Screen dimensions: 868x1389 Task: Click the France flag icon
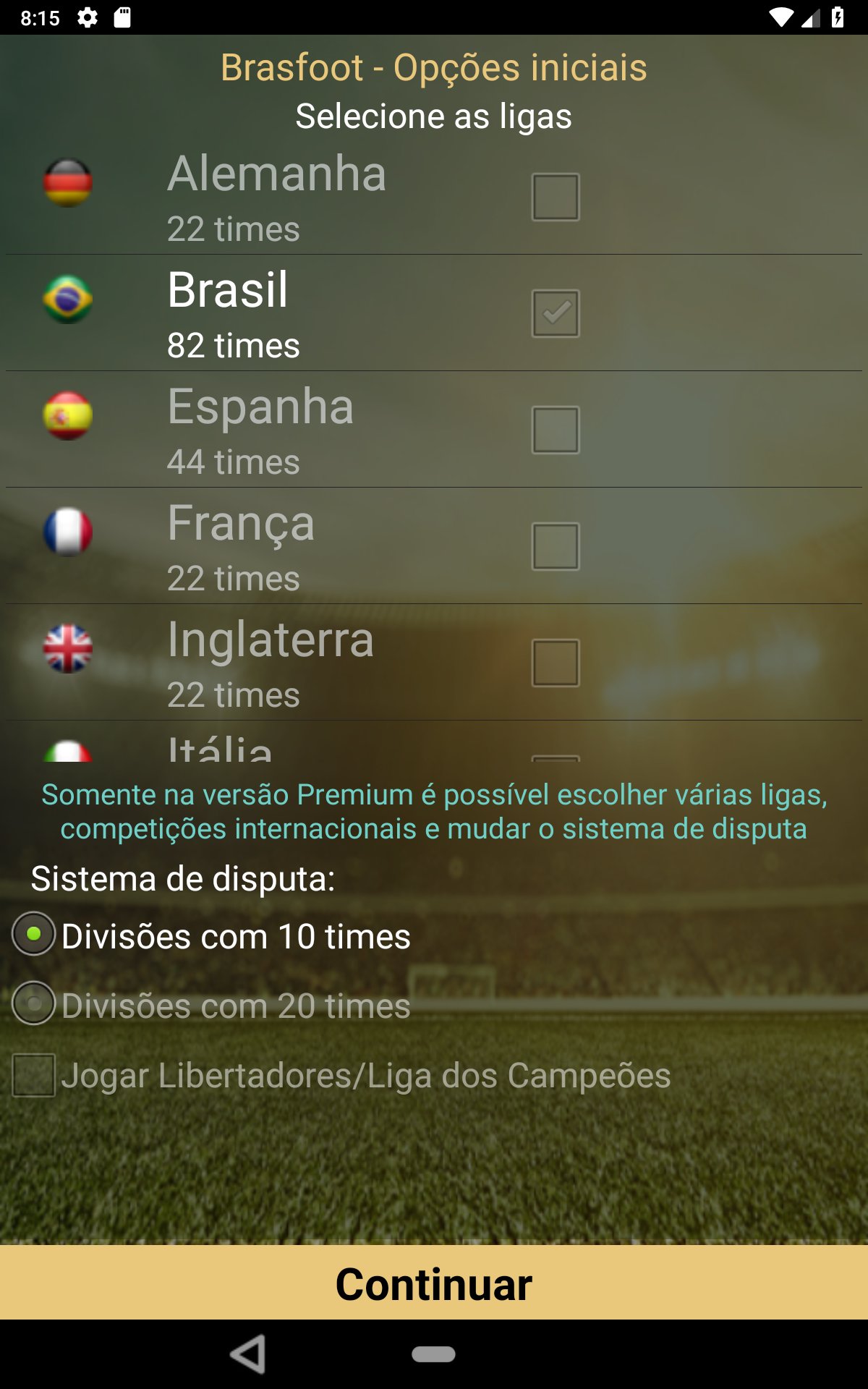tap(67, 533)
